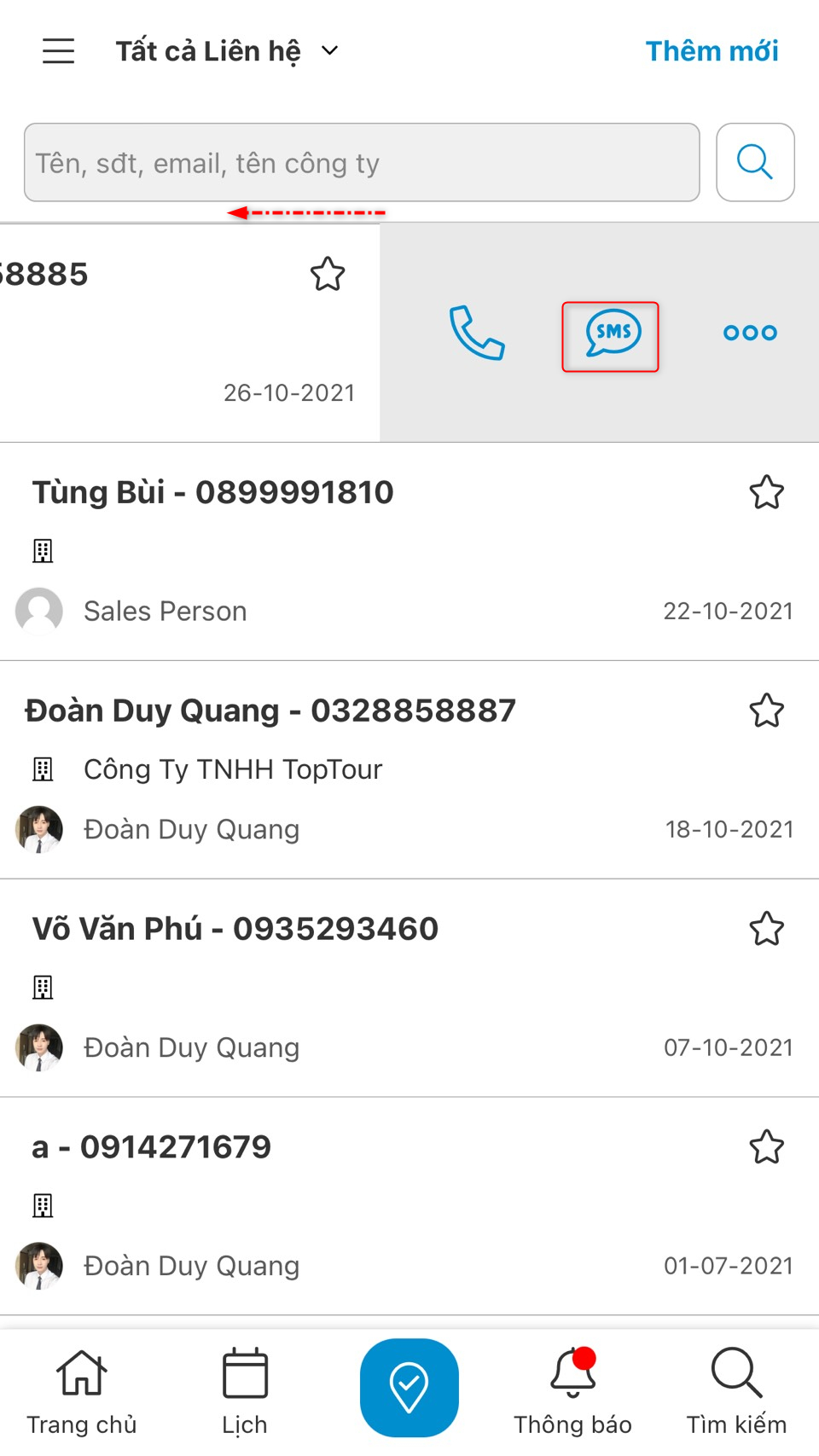Open the Thông báo notifications tab

click(x=572, y=1391)
